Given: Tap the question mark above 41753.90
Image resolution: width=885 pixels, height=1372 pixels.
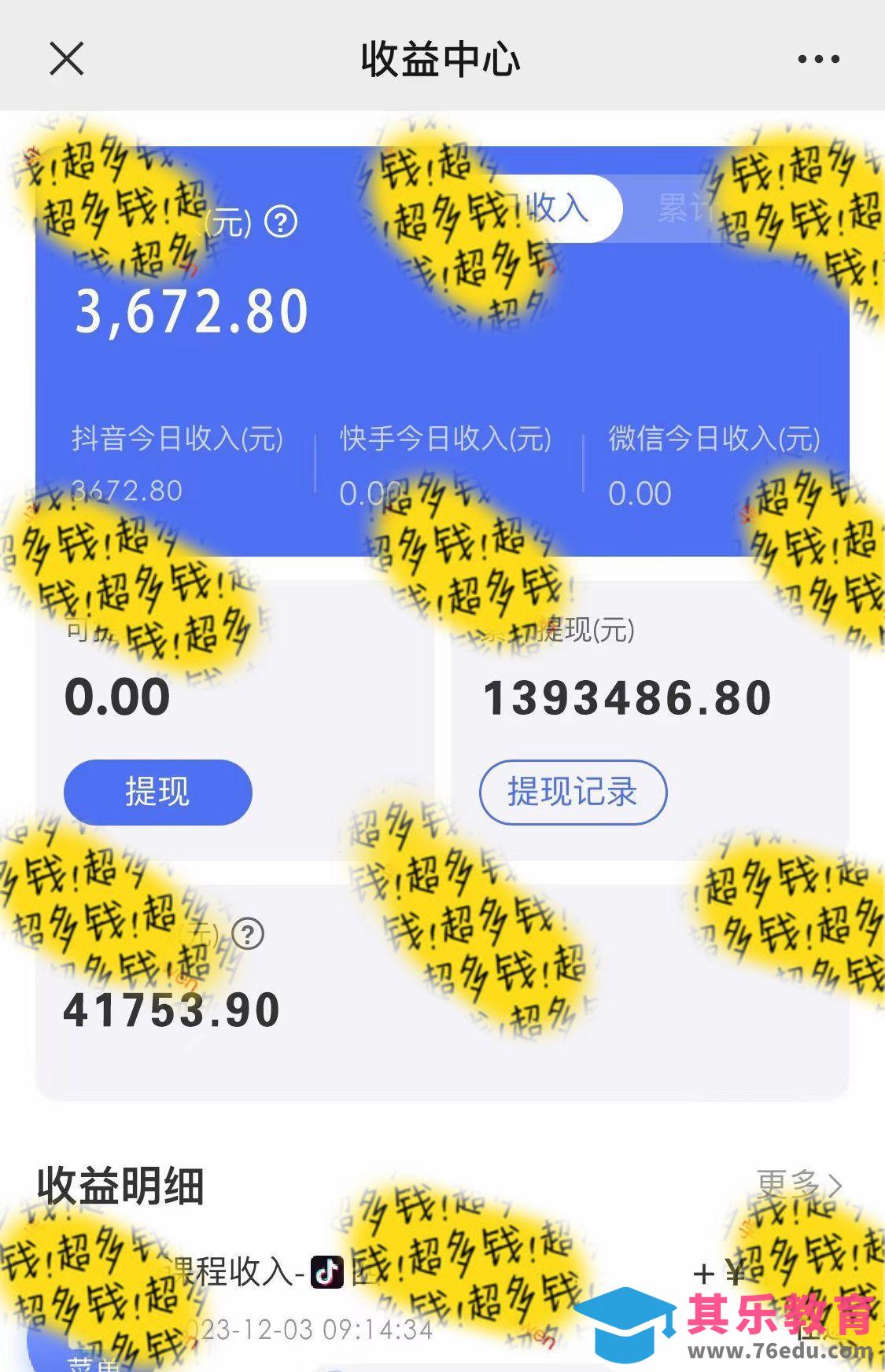Looking at the screenshot, I should pos(249,935).
